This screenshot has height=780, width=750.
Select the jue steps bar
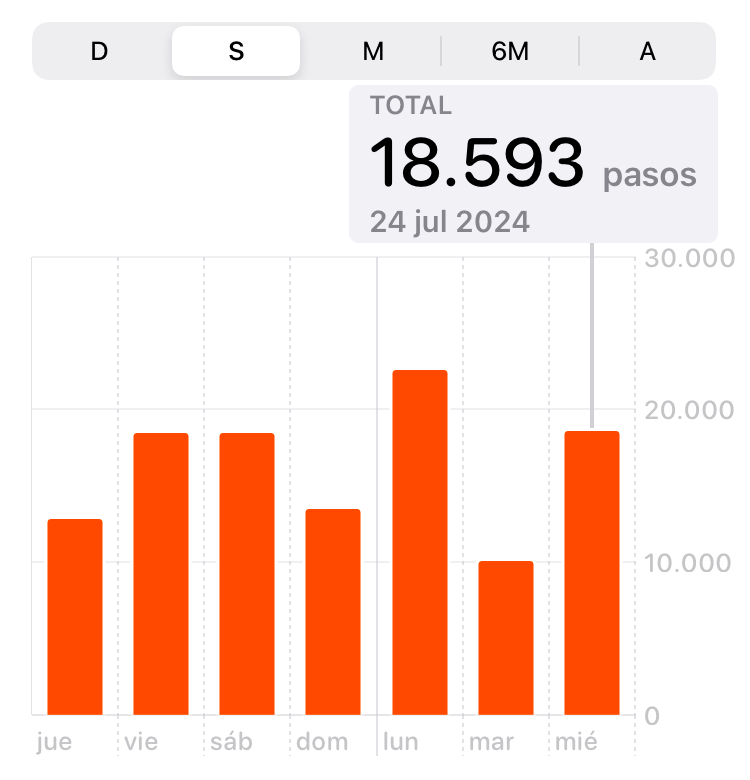pyautogui.click(x=75, y=617)
